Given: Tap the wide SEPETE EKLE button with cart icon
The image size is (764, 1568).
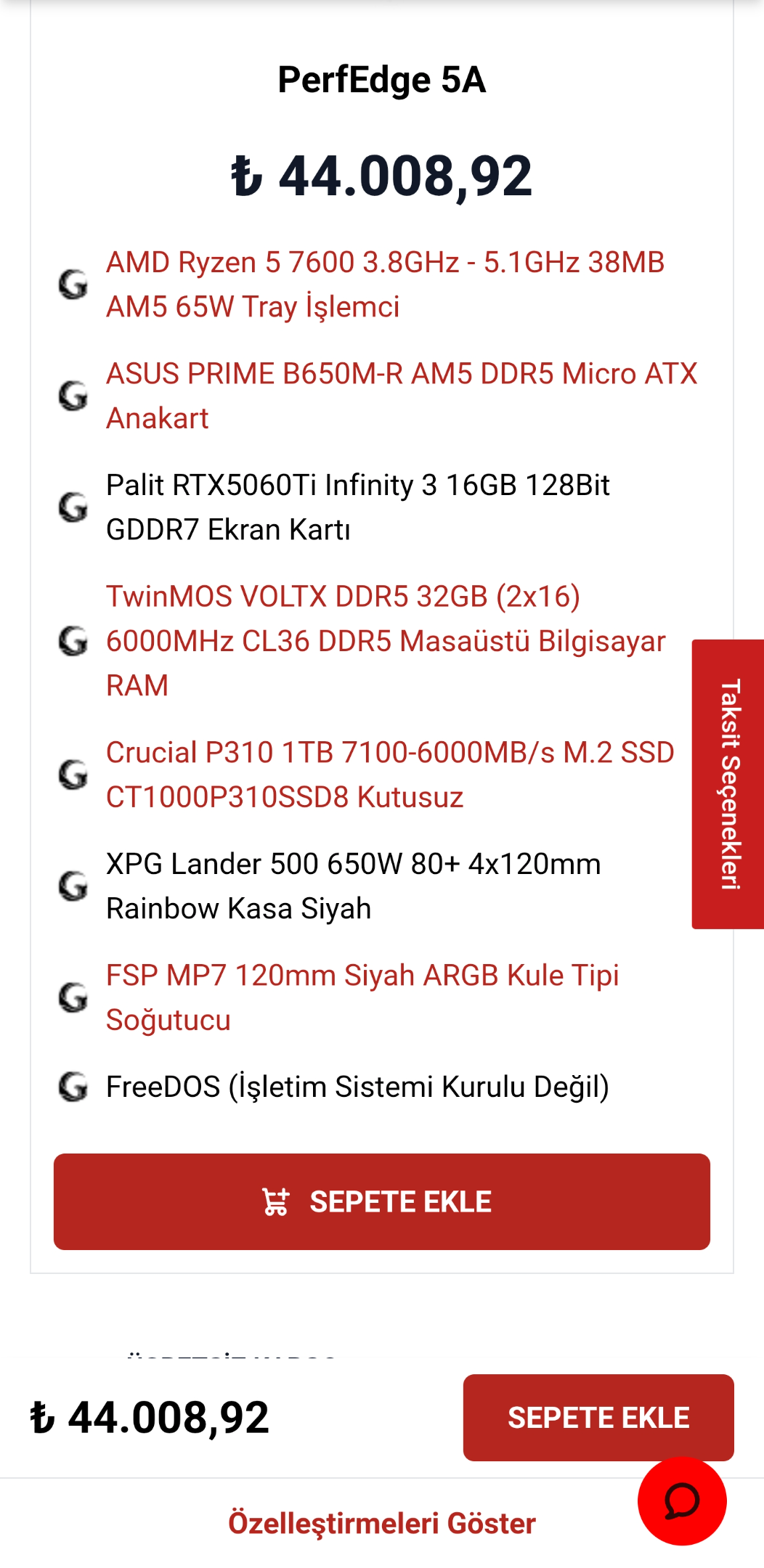Looking at the screenshot, I should pos(382,1201).
